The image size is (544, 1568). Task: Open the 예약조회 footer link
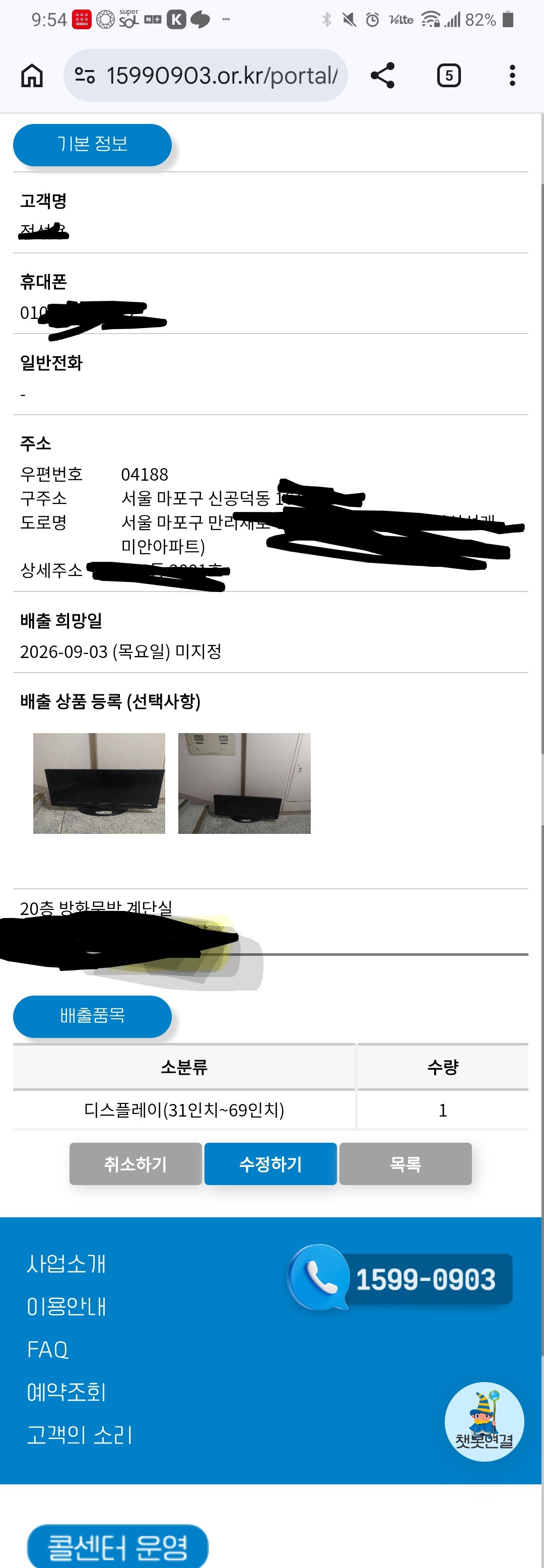click(66, 1392)
